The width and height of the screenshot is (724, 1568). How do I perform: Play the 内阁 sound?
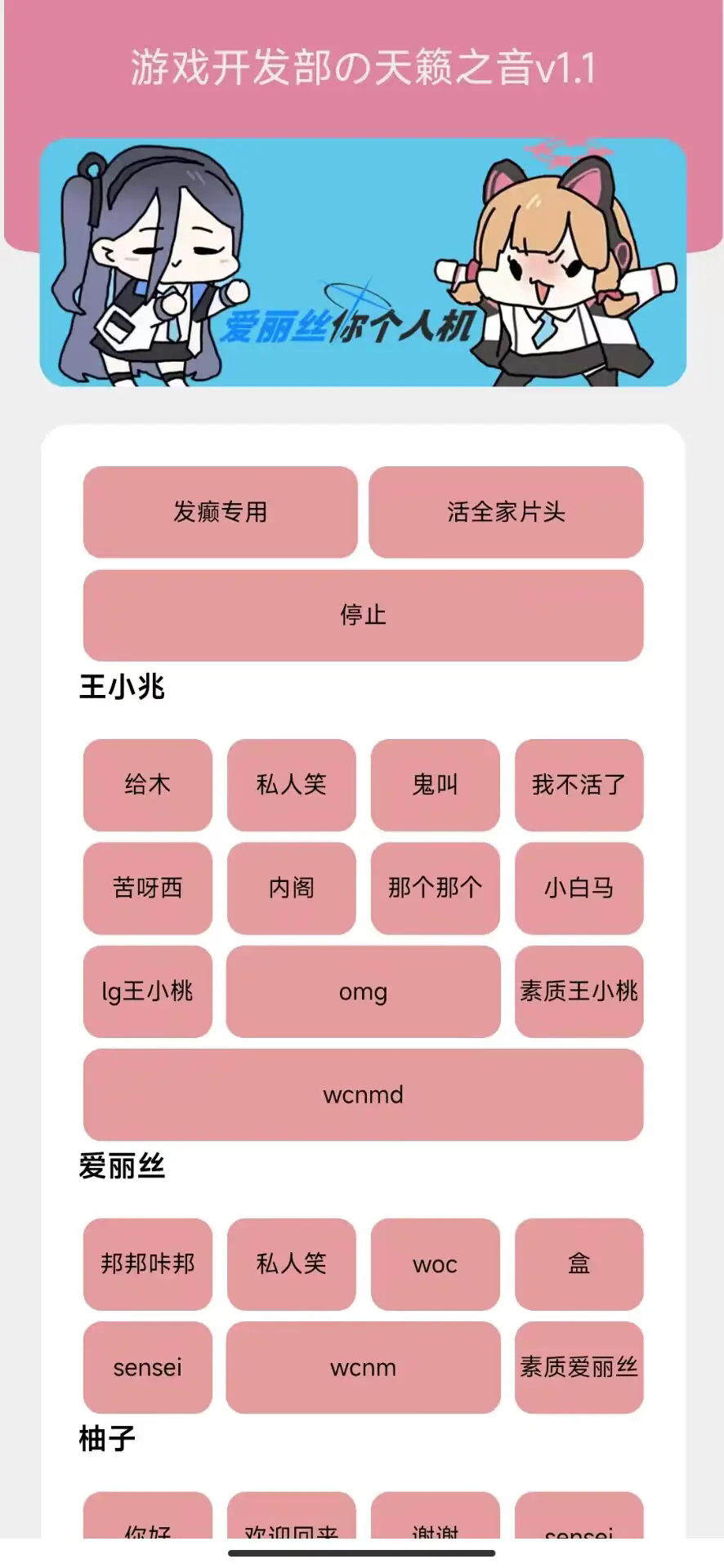pyautogui.click(x=291, y=887)
